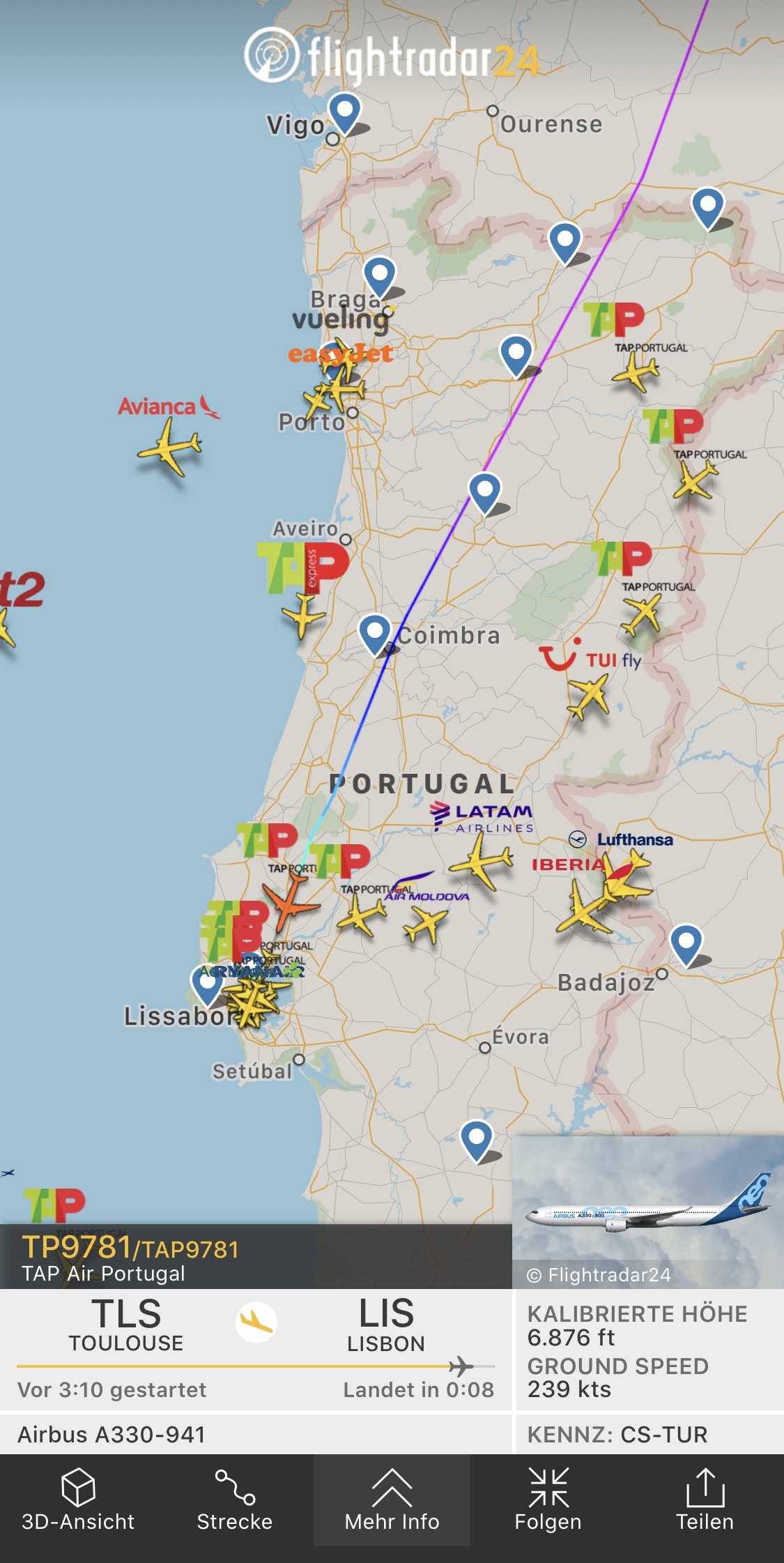Viewport: 784px width, 1563px height.
Task: Open the 3D-Ansicht view
Action: (78, 1500)
